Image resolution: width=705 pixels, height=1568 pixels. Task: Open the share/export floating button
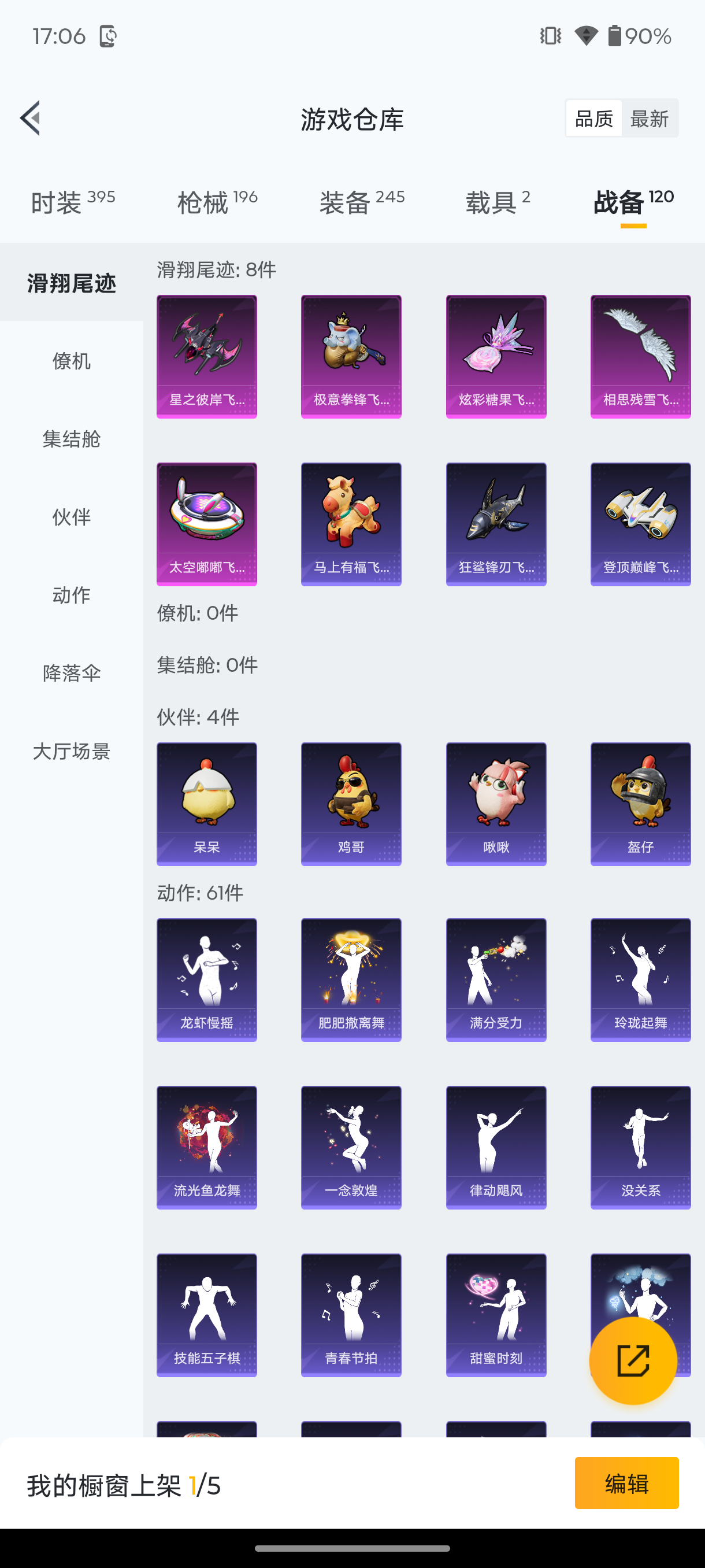coord(633,1359)
